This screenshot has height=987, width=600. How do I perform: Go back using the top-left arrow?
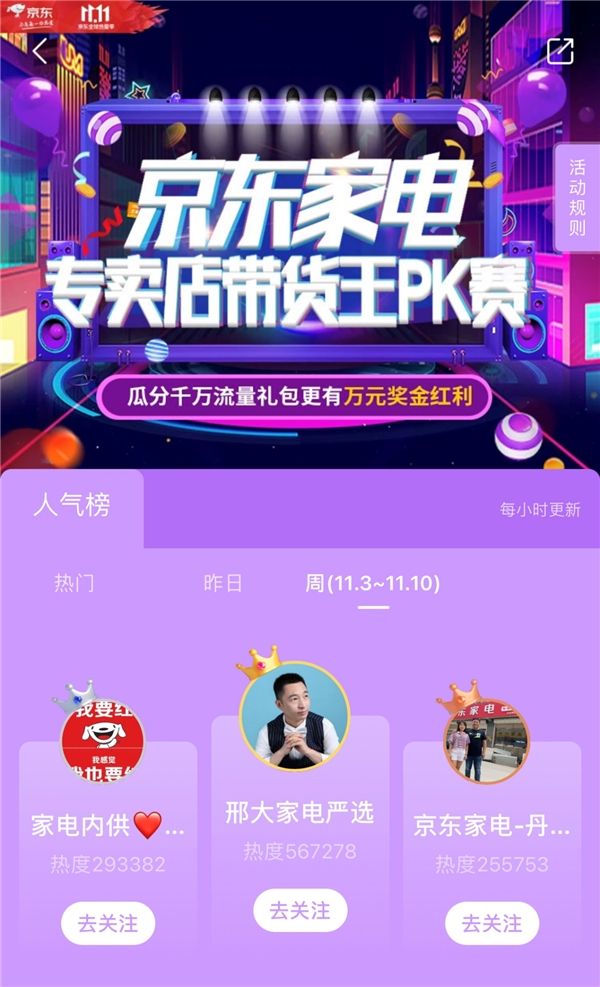click(x=40, y=51)
